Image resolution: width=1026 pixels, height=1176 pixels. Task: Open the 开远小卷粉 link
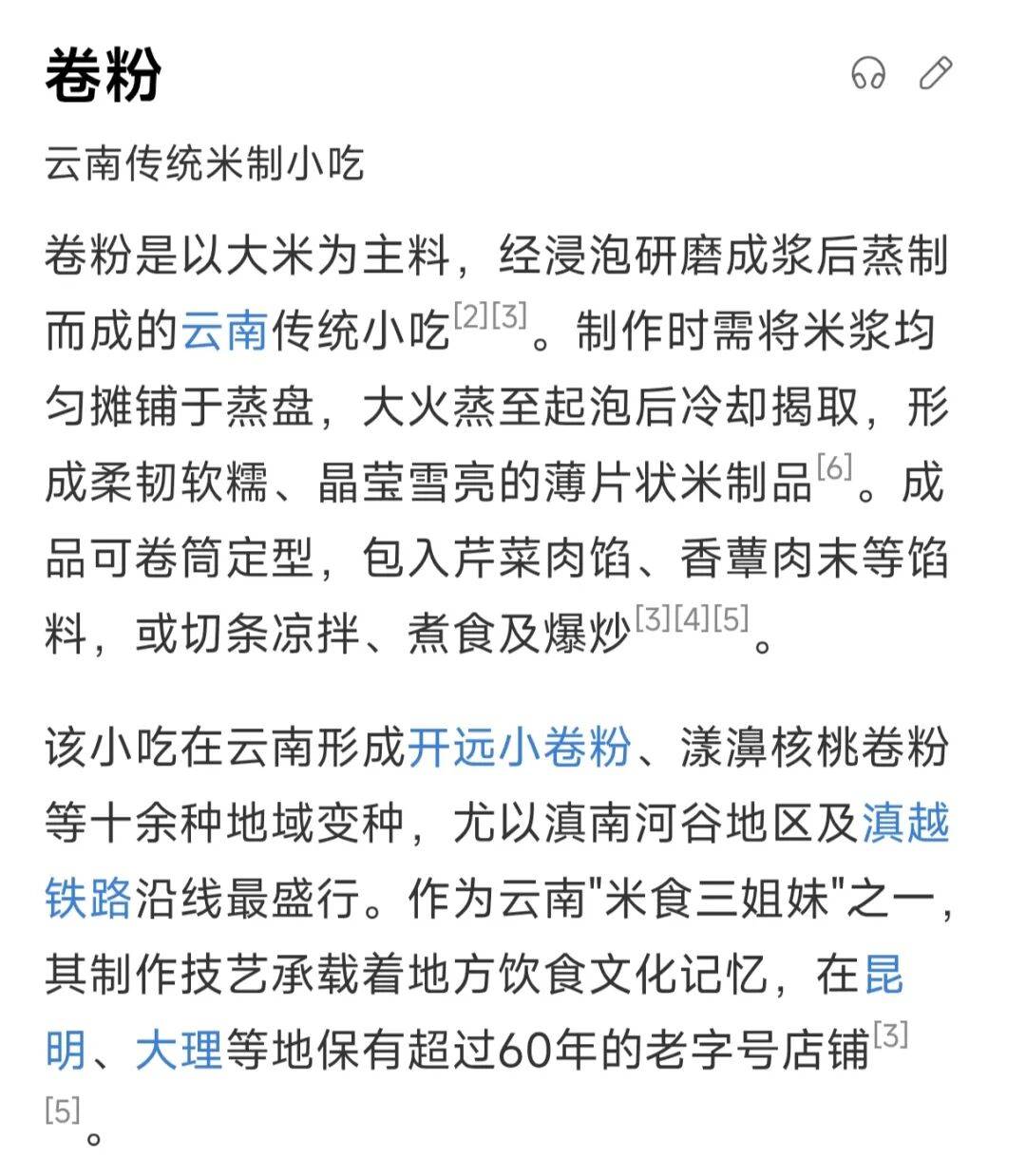(519, 747)
